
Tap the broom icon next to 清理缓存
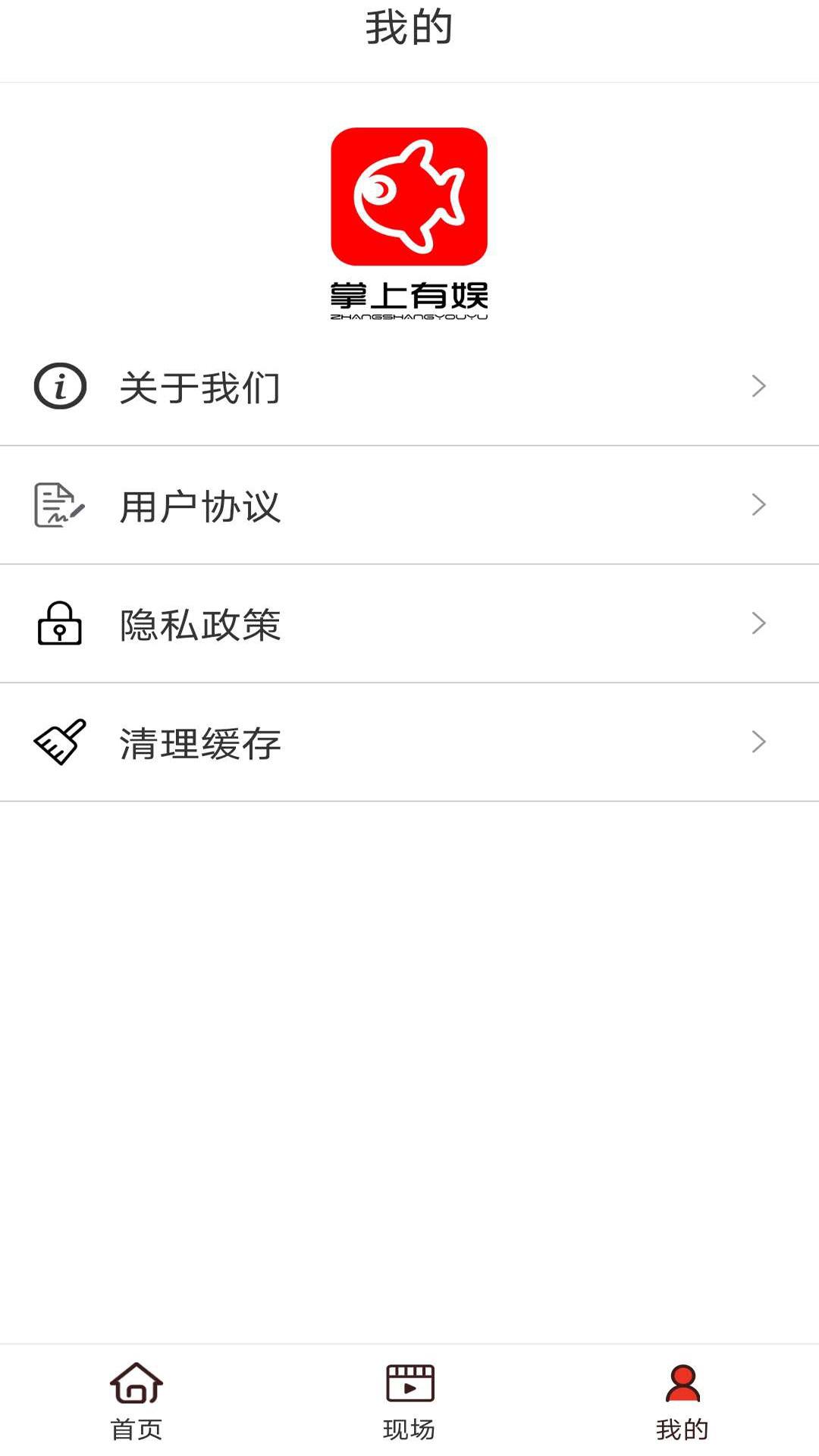click(x=59, y=741)
